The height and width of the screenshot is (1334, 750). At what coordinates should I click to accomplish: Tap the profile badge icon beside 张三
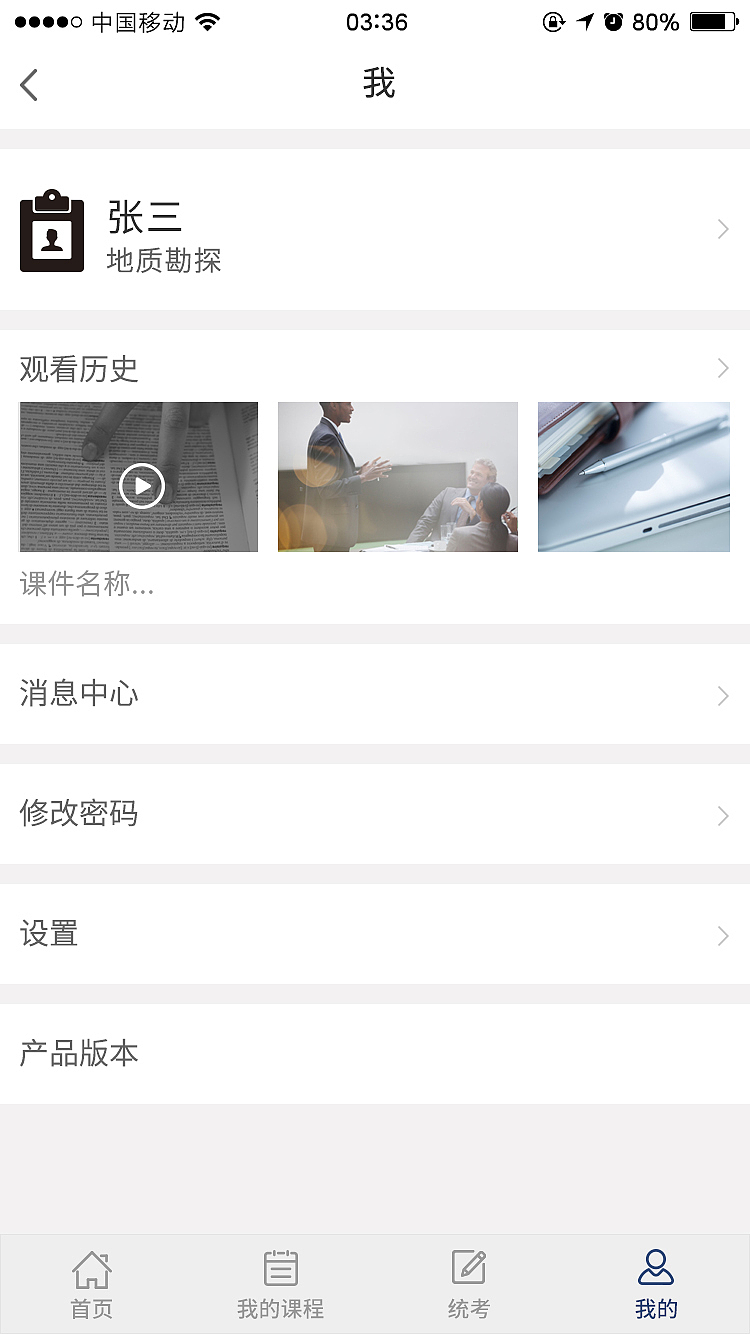(51, 230)
